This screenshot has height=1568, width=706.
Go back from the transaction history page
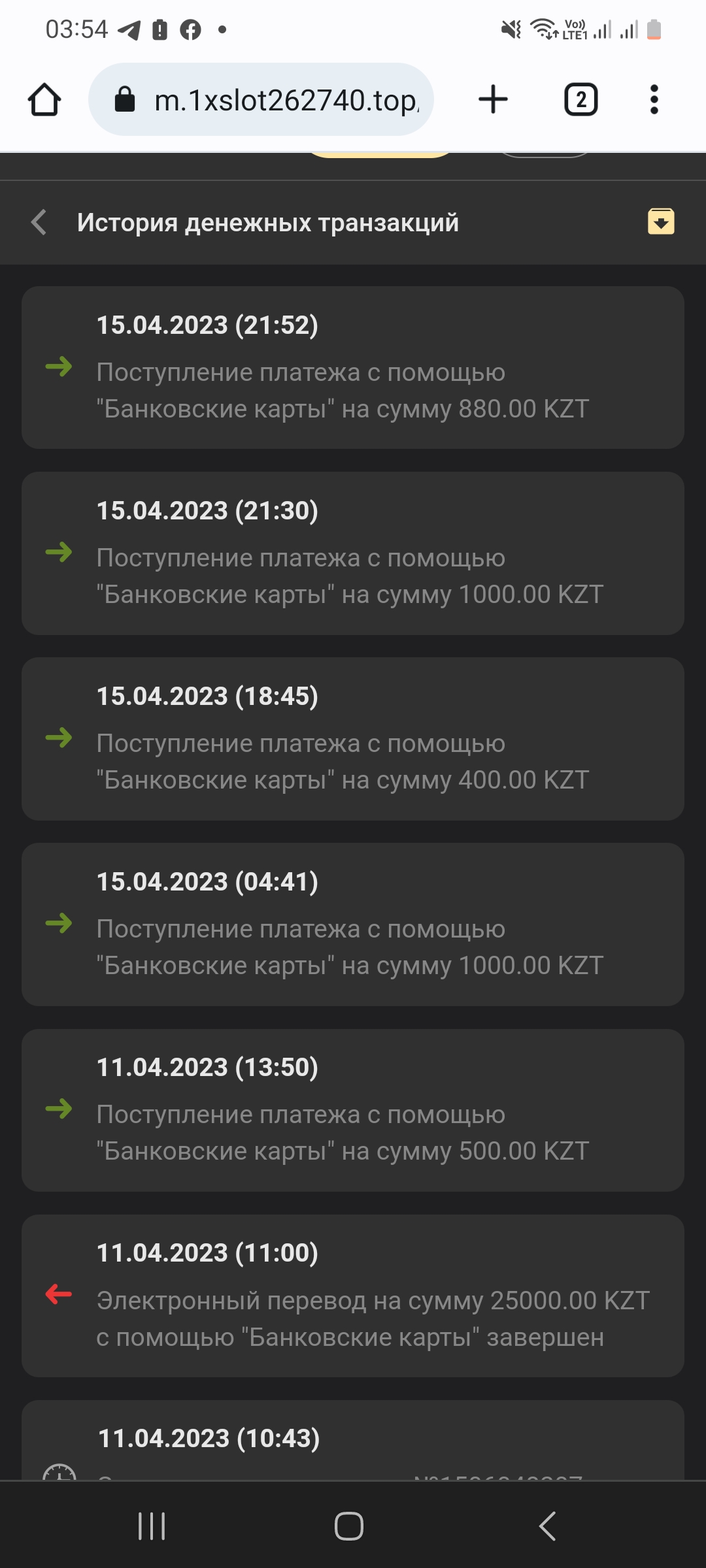39,222
